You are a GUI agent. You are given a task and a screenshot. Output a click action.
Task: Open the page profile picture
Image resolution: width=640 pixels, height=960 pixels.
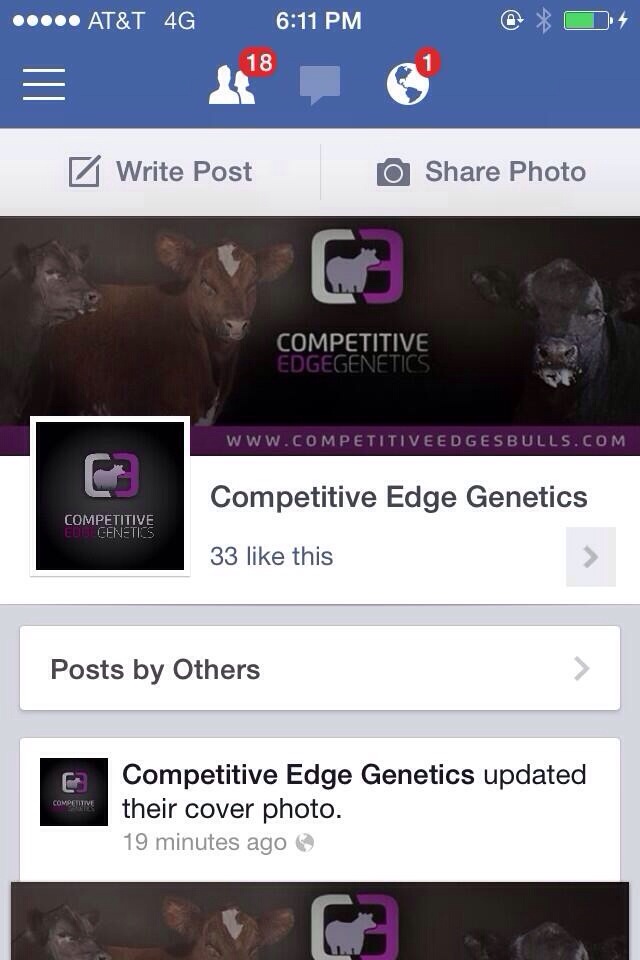coord(110,496)
